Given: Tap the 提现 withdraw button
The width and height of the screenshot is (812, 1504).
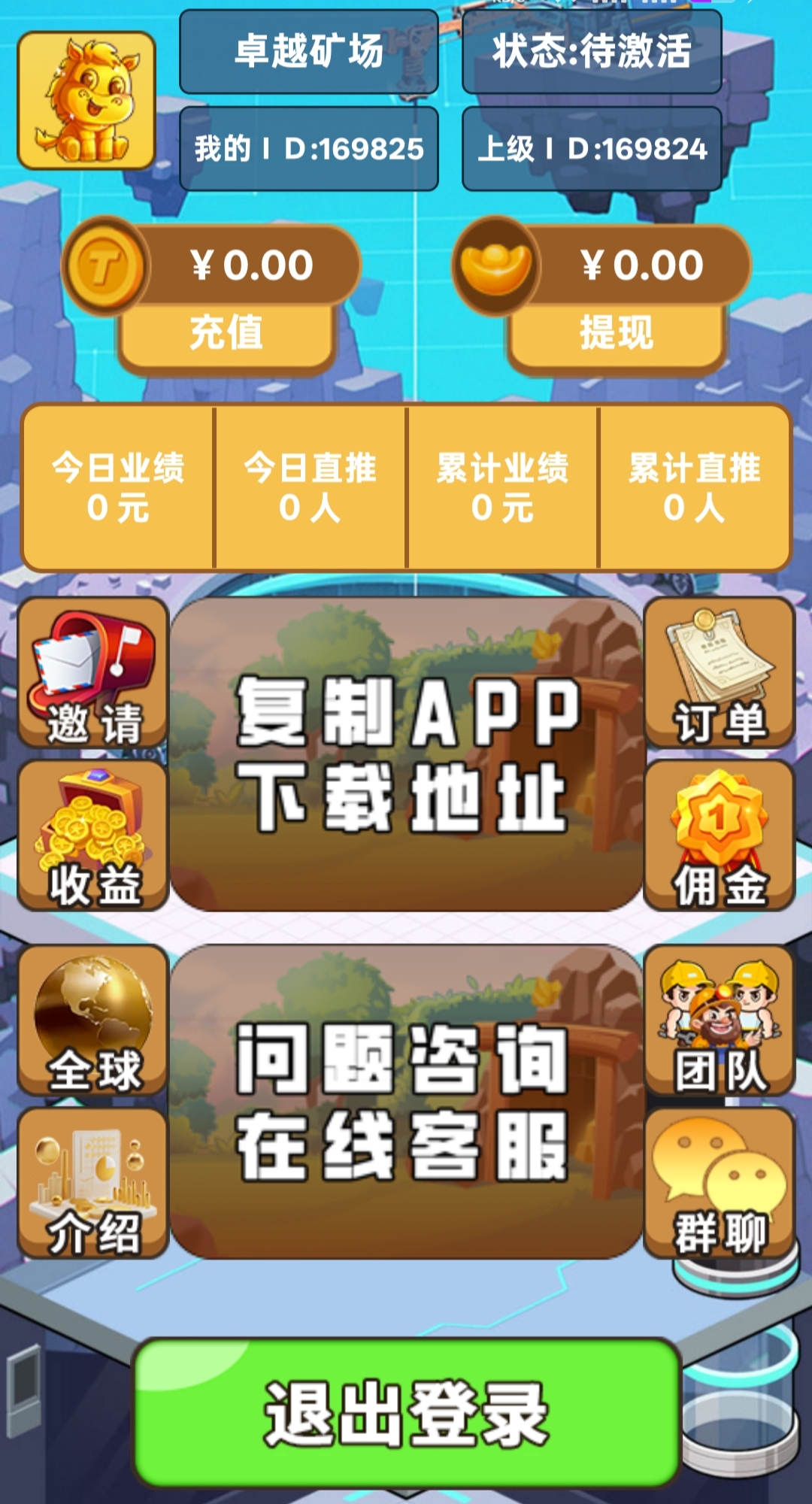Looking at the screenshot, I should click(617, 332).
